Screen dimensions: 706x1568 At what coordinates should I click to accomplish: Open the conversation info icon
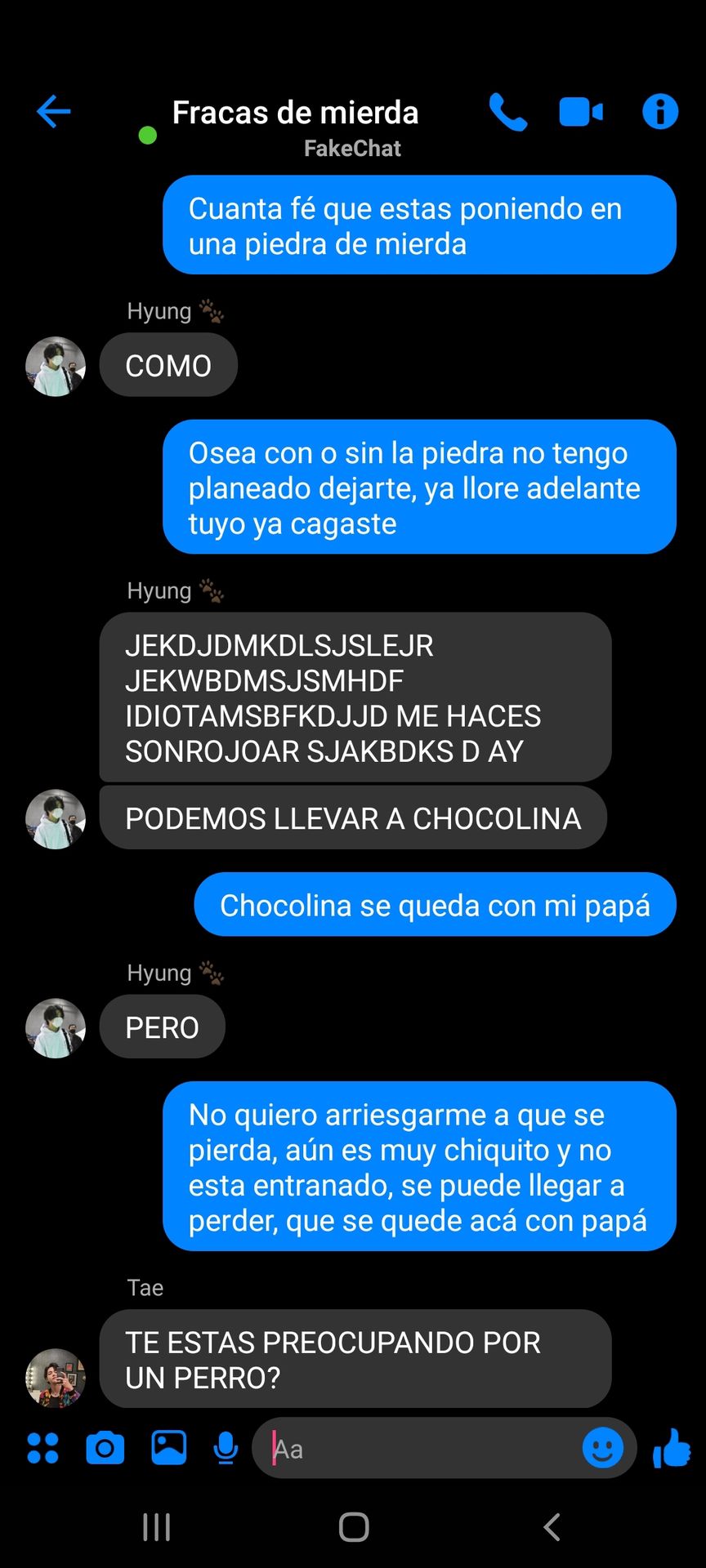660,112
